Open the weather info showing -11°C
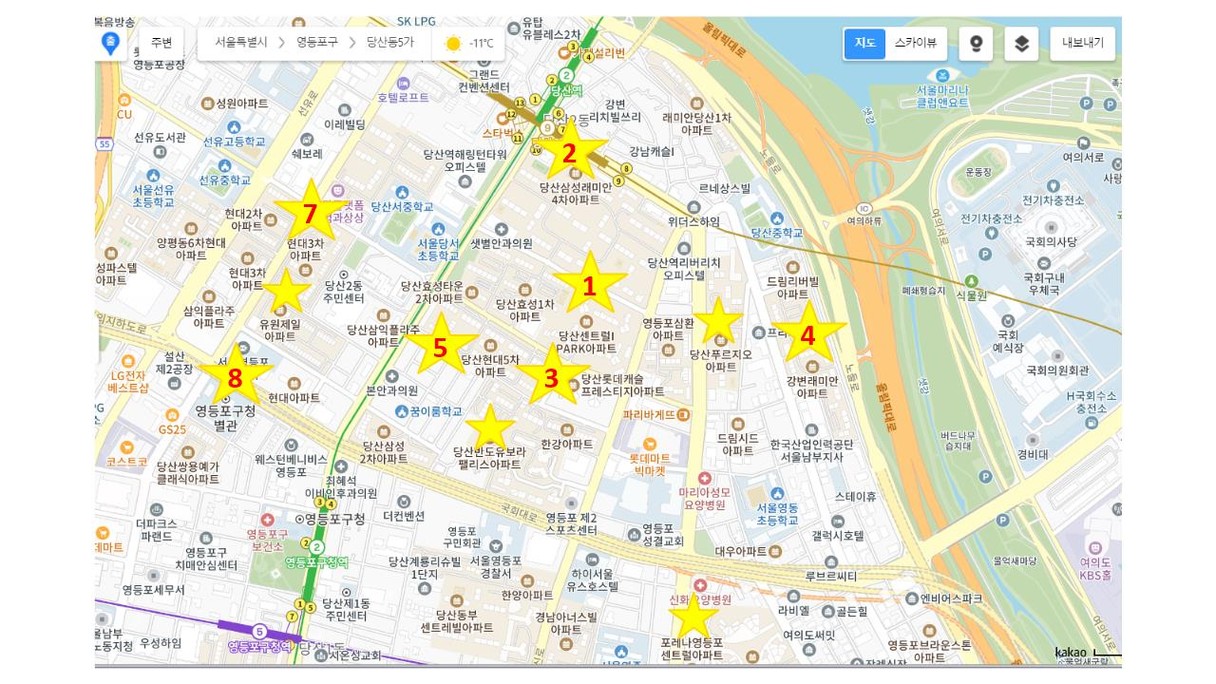 [469, 44]
